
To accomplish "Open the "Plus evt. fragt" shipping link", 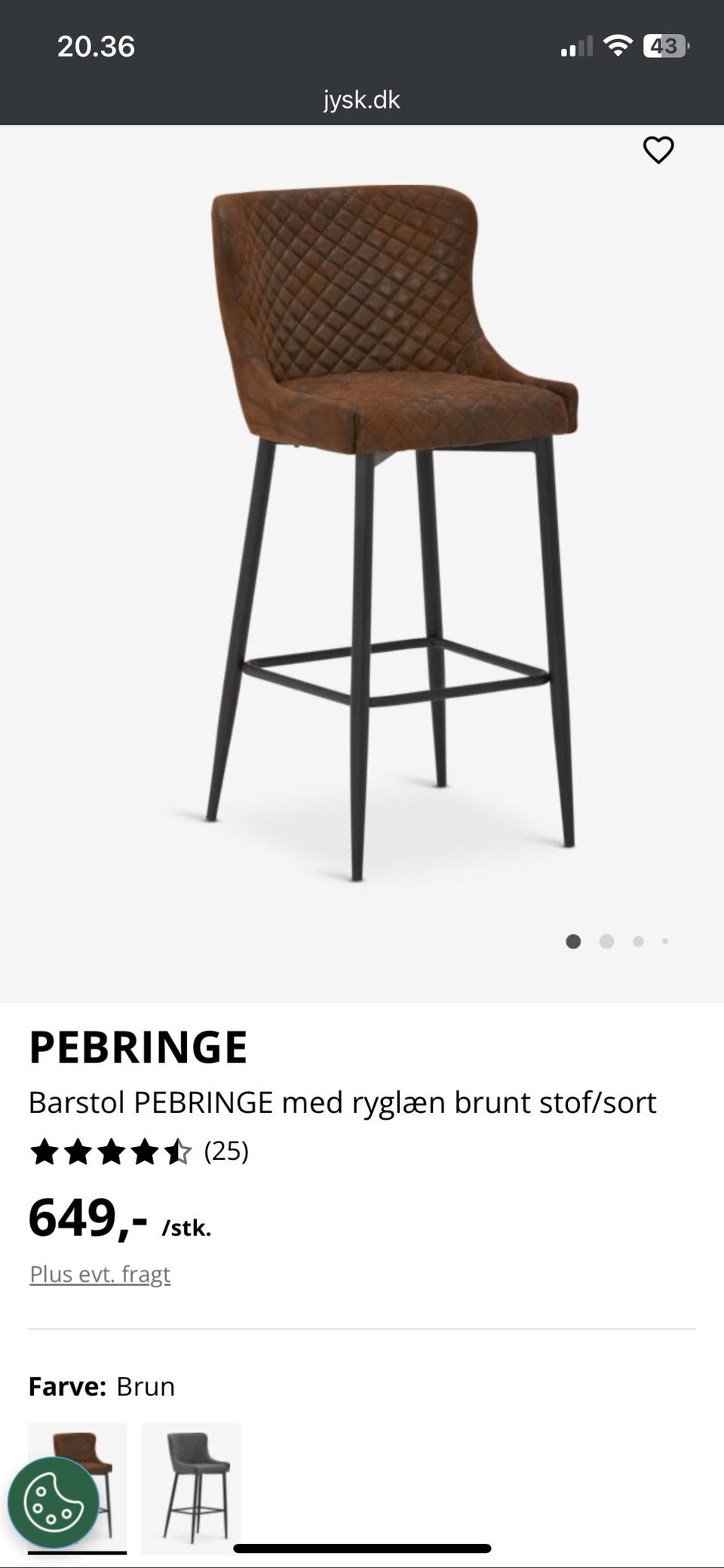I will (100, 1274).
